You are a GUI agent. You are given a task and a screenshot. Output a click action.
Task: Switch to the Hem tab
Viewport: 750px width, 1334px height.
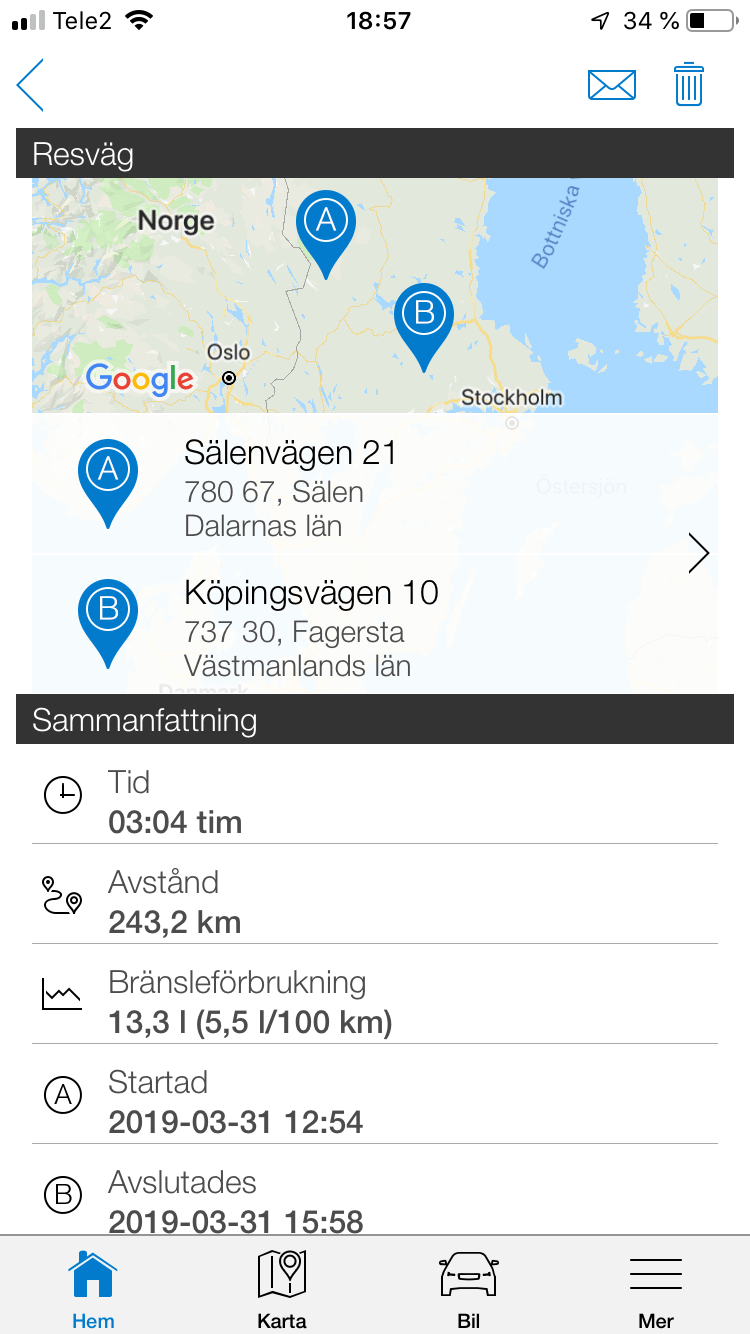(93, 1288)
